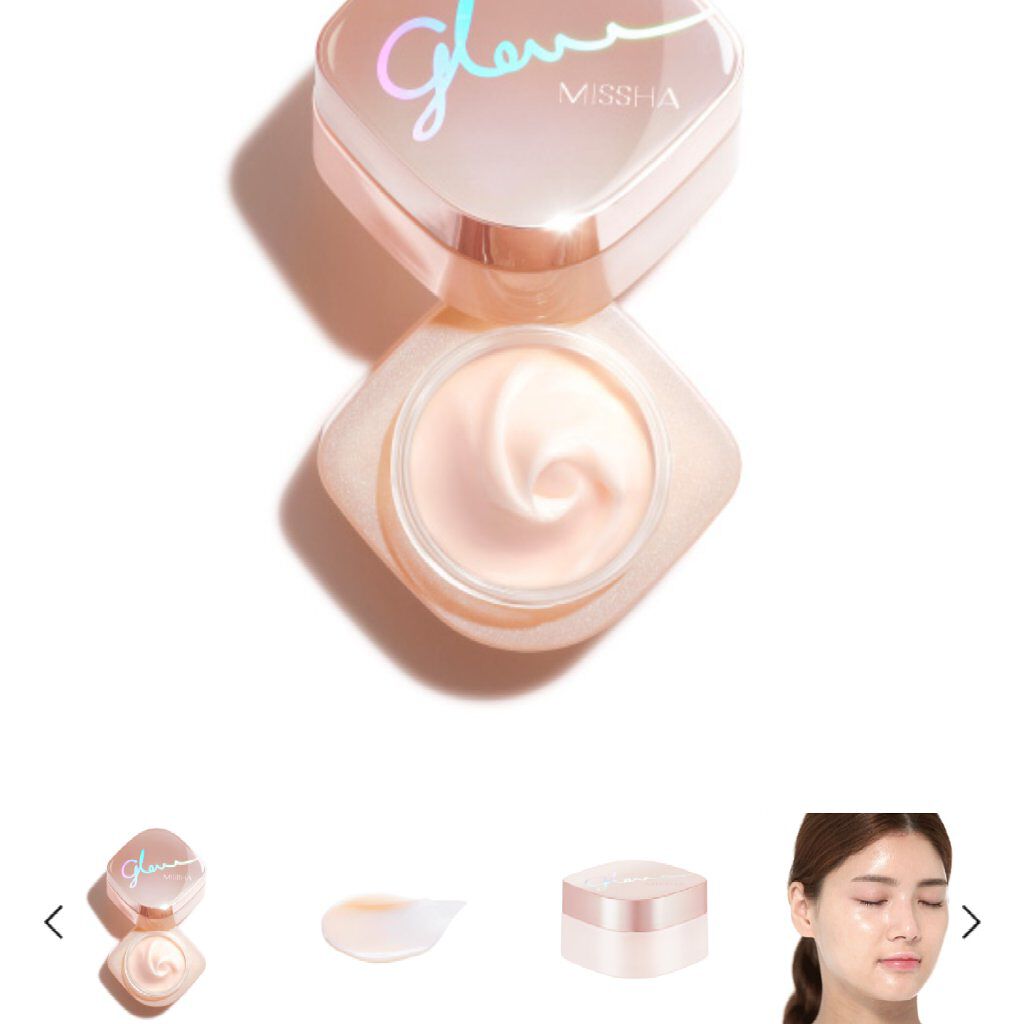Go to previous thumbnails with left arrow
This screenshot has width=1024, height=1024.
[x=54, y=922]
